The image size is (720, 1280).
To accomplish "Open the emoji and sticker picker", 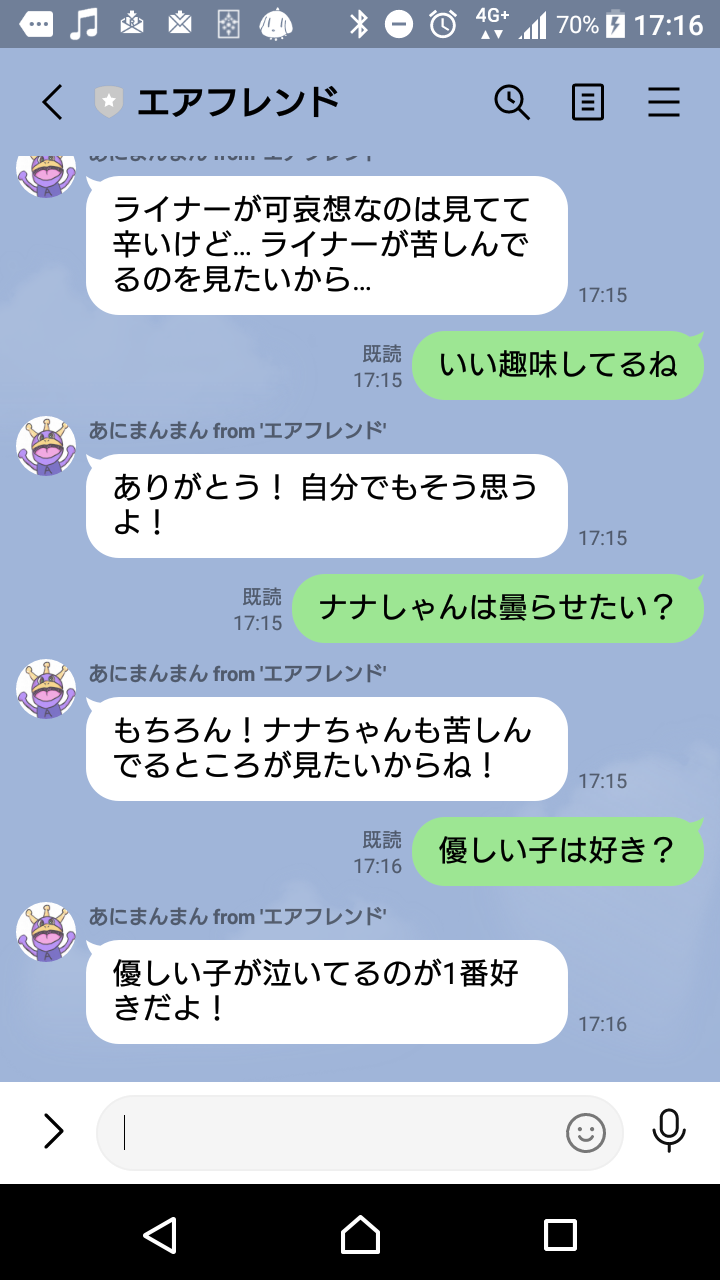I will 586,1132.
